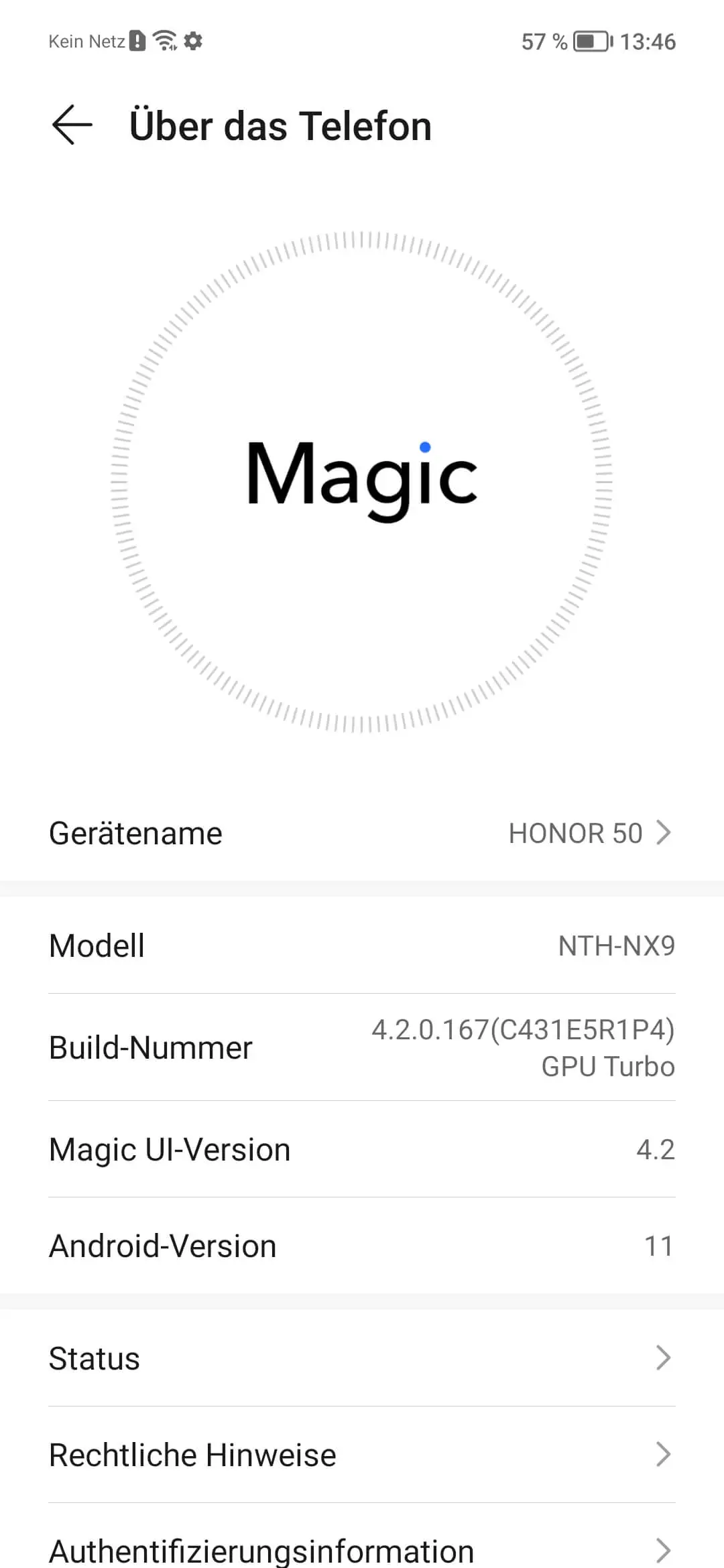Viewport: 724px width, 1568px height.
Task: Open Authentifizierungsinformation
Action: 362,1548
